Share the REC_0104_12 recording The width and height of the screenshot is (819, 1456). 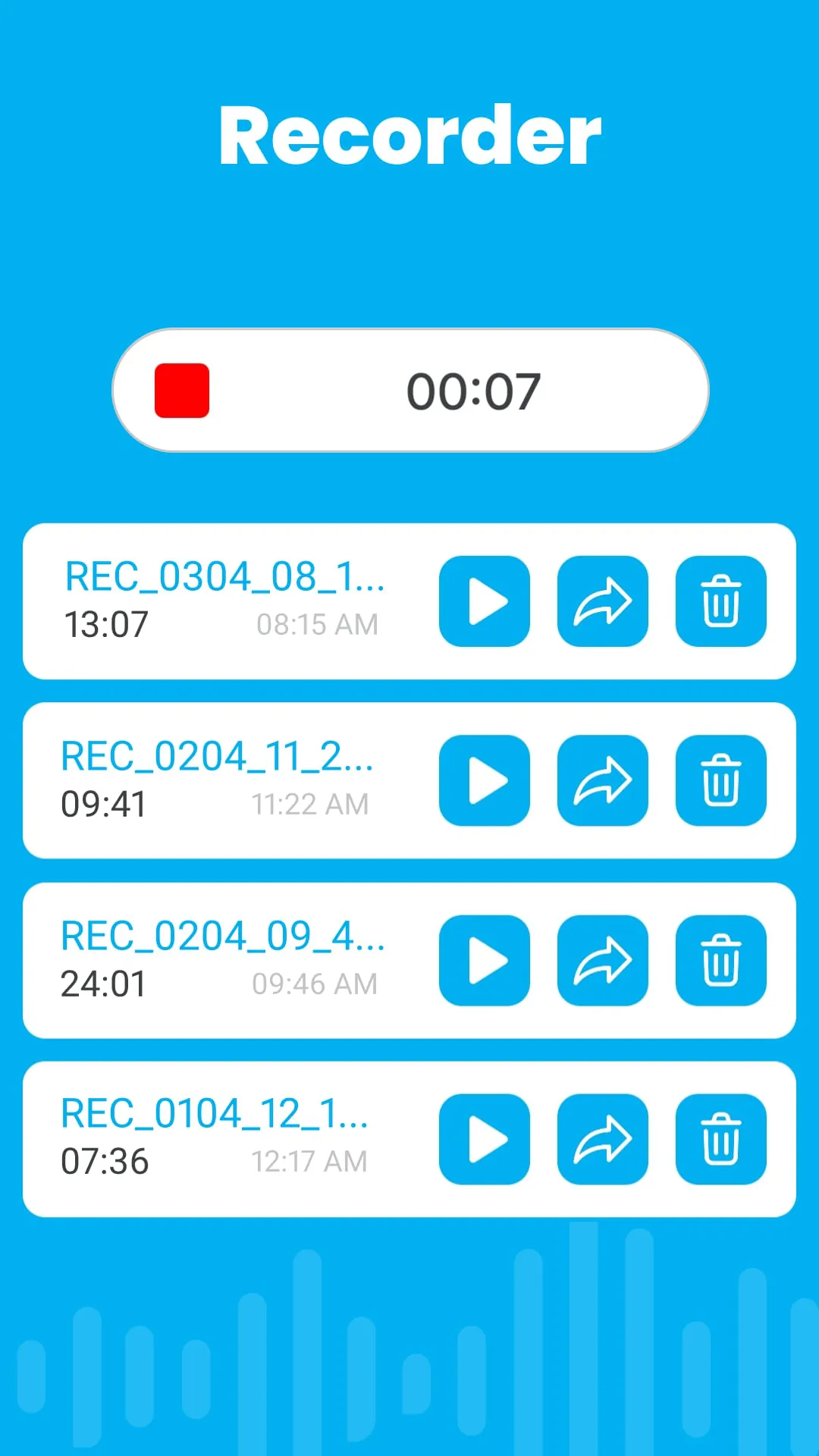[602, 1140]
